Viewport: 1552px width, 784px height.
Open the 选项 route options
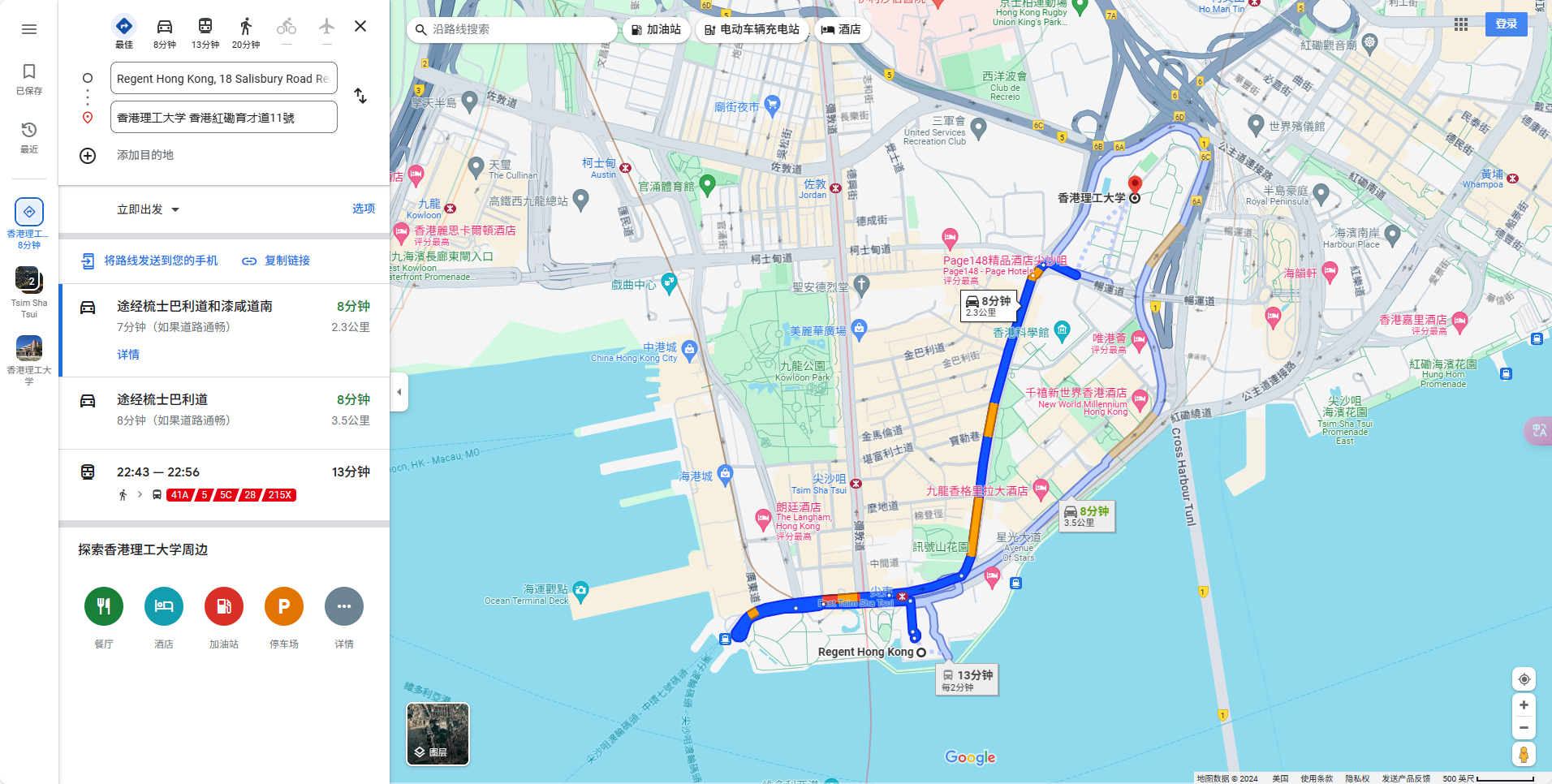click(x=363, y=209)
